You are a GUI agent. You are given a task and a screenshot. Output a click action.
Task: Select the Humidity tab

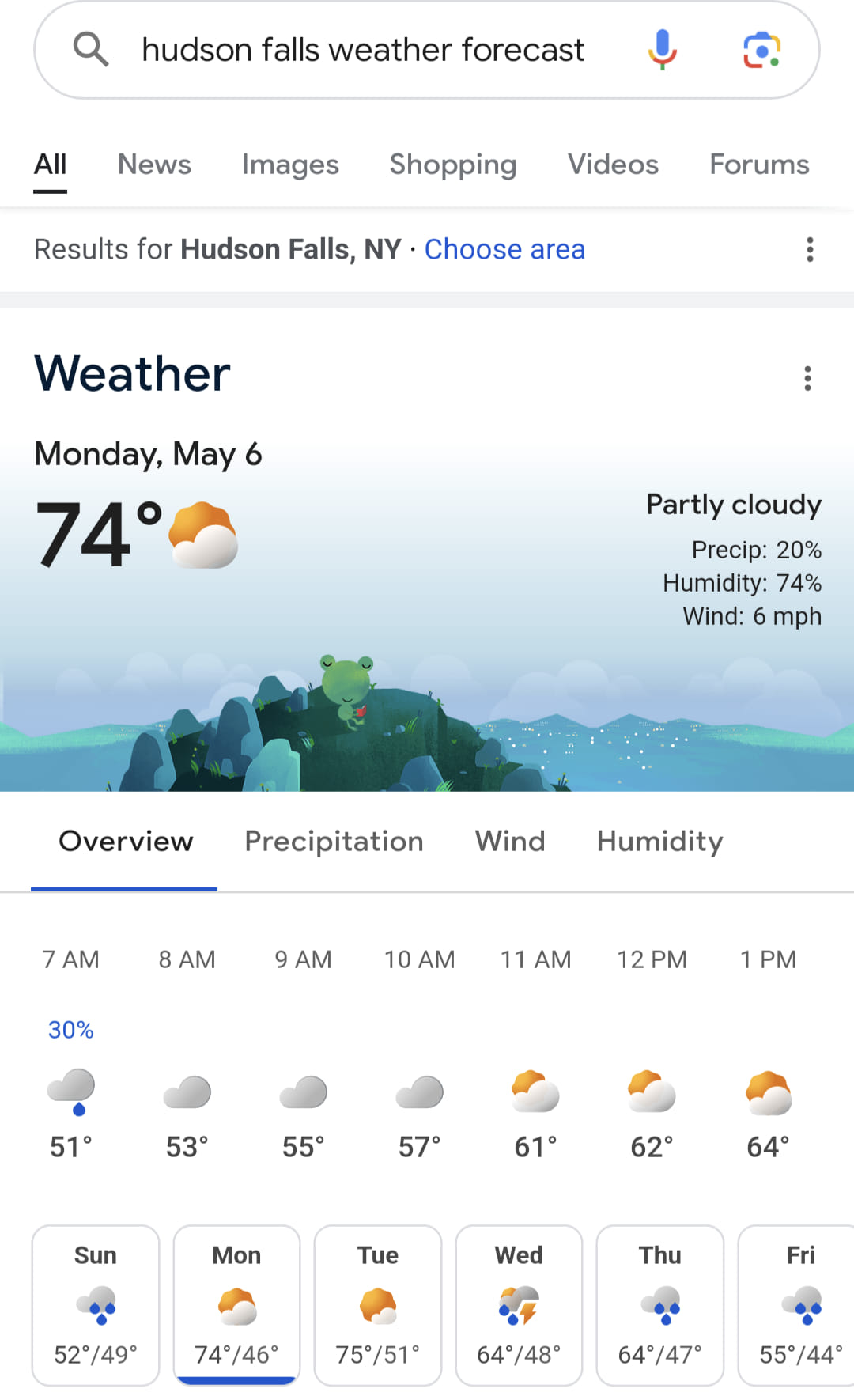[x=659, y=842]
